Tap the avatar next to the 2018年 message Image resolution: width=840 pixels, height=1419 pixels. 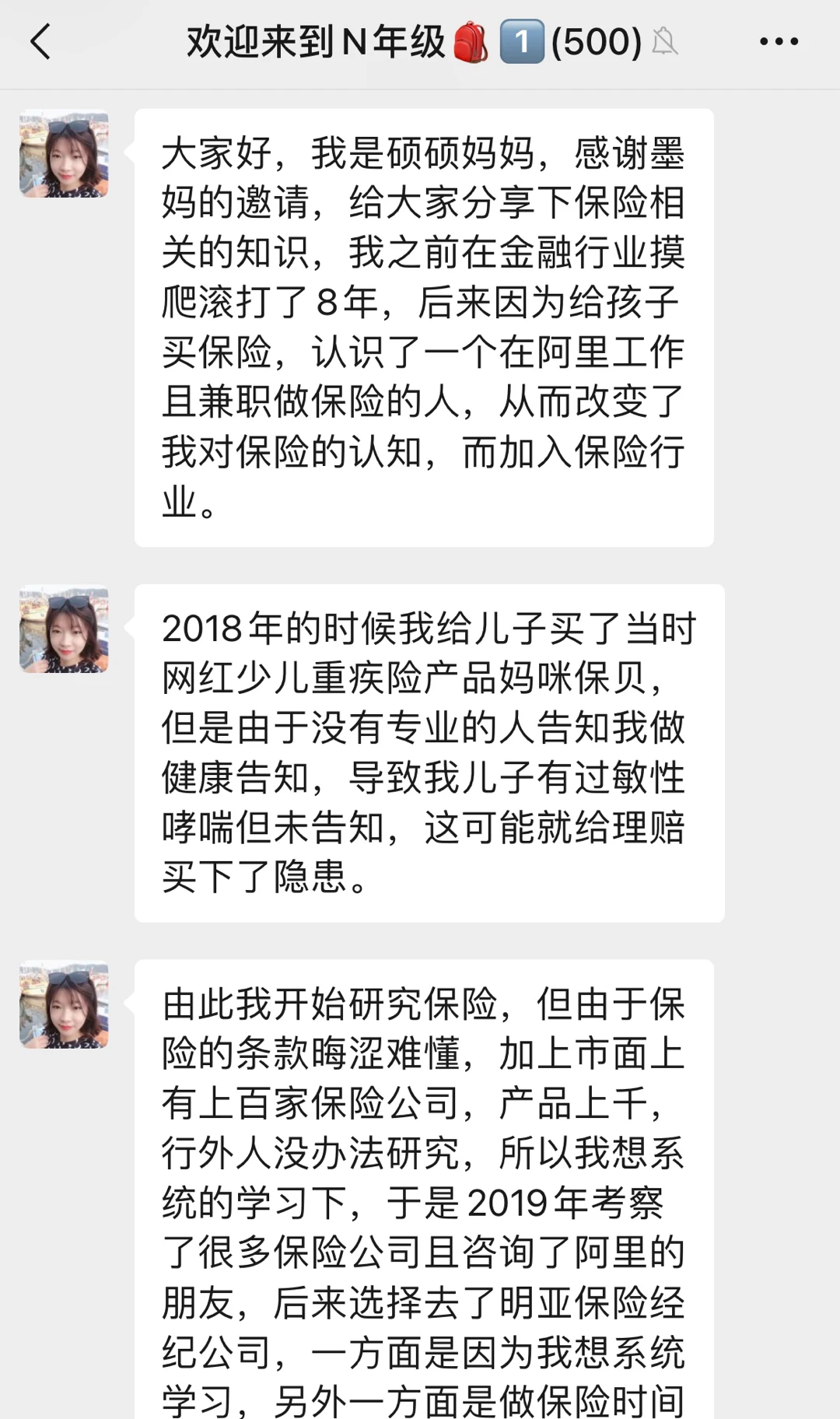click(x=64, y=629)
